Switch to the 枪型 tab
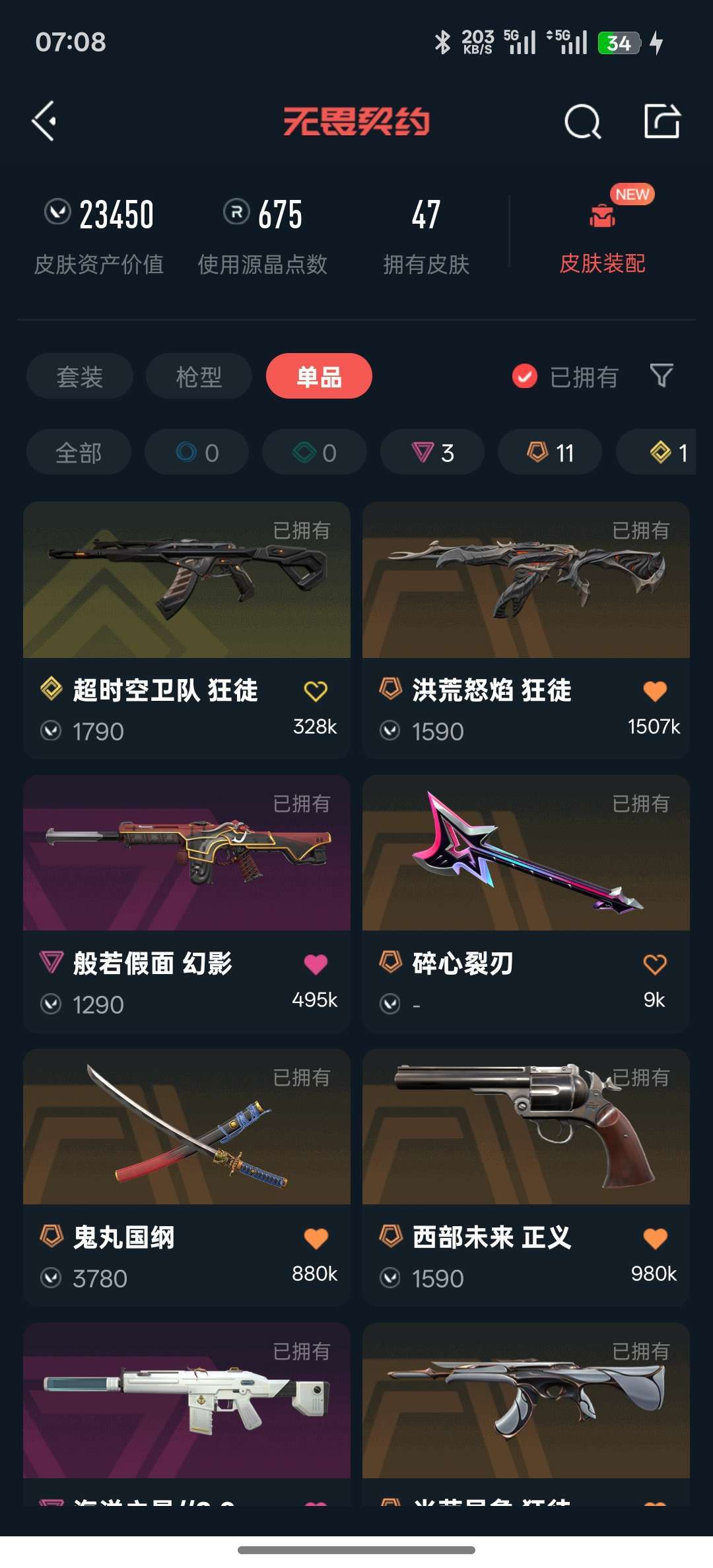Image resolution: width=713 pixels, height=1568 pixels. [199, 376]
